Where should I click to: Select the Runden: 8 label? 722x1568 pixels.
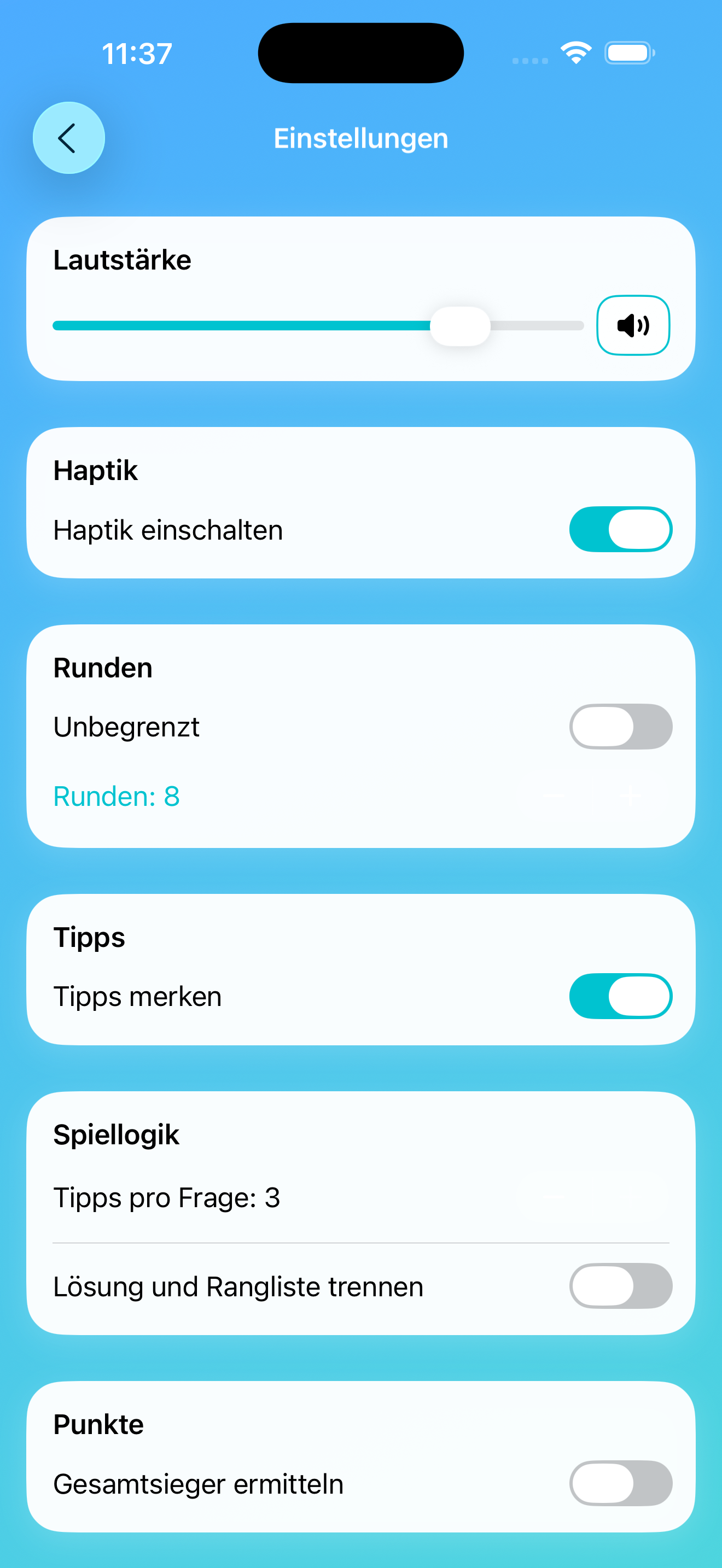(x=117, y=795)
